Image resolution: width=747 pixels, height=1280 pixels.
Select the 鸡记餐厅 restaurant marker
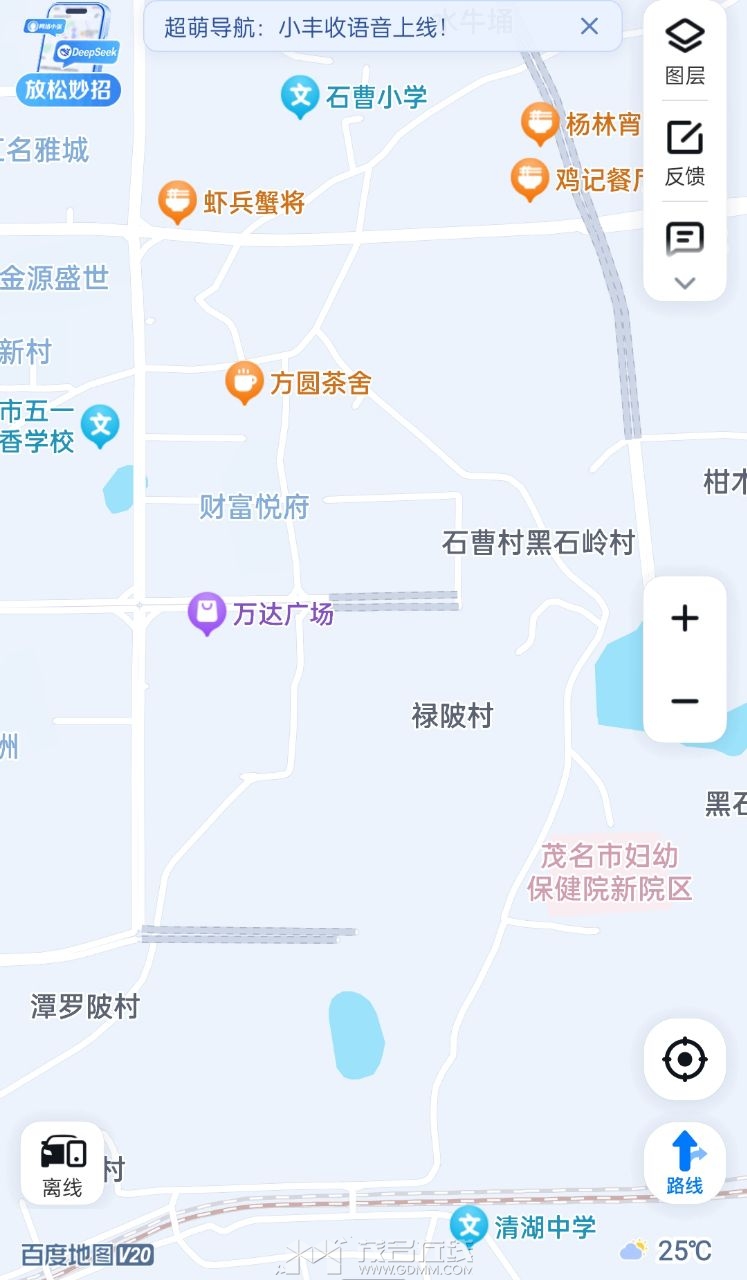pos(529,179)
